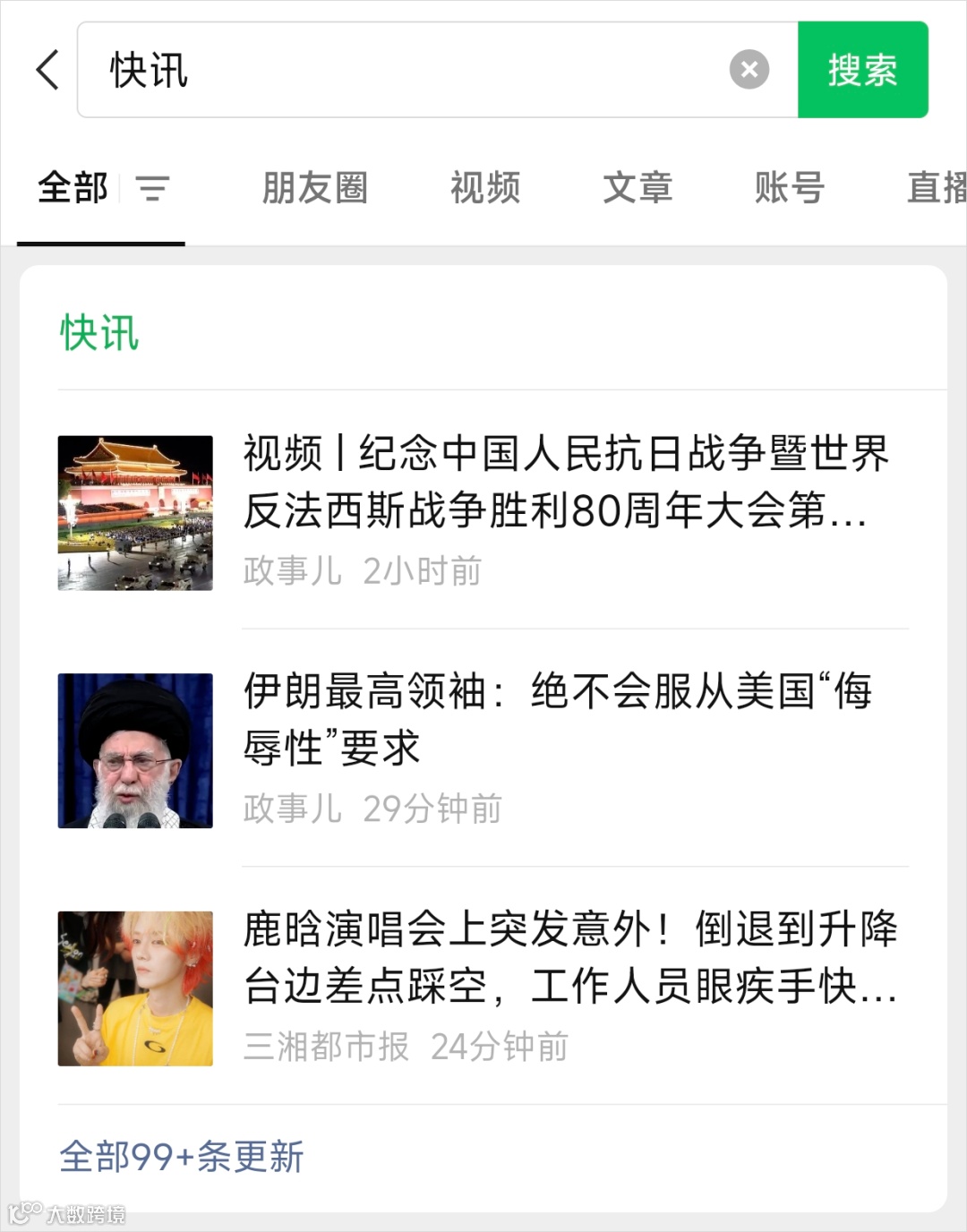Open the 伊朗最高领袖 news article
Viewport: 967px width, 1232px height.
[555, 719]
